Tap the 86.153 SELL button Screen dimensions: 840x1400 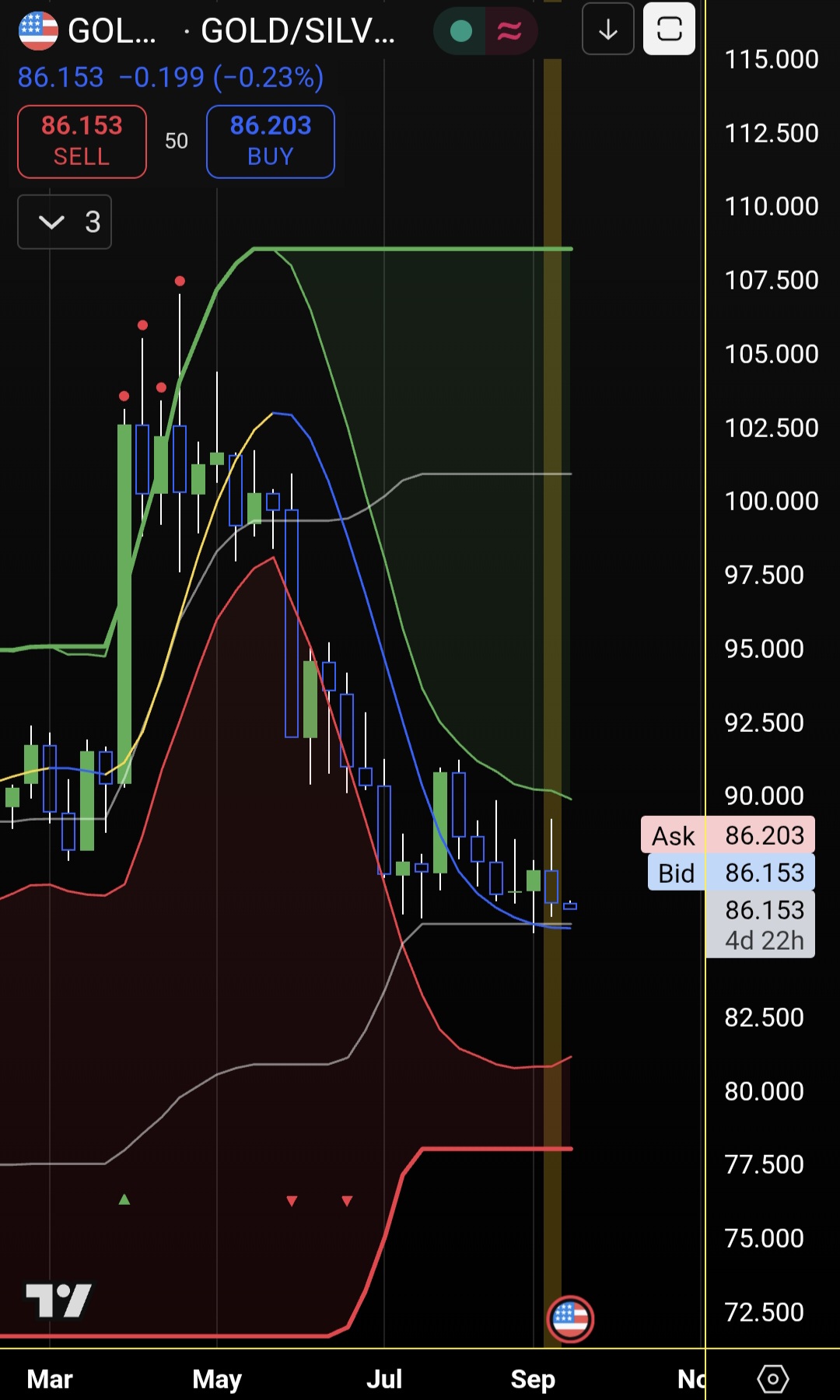pos(82,142)
